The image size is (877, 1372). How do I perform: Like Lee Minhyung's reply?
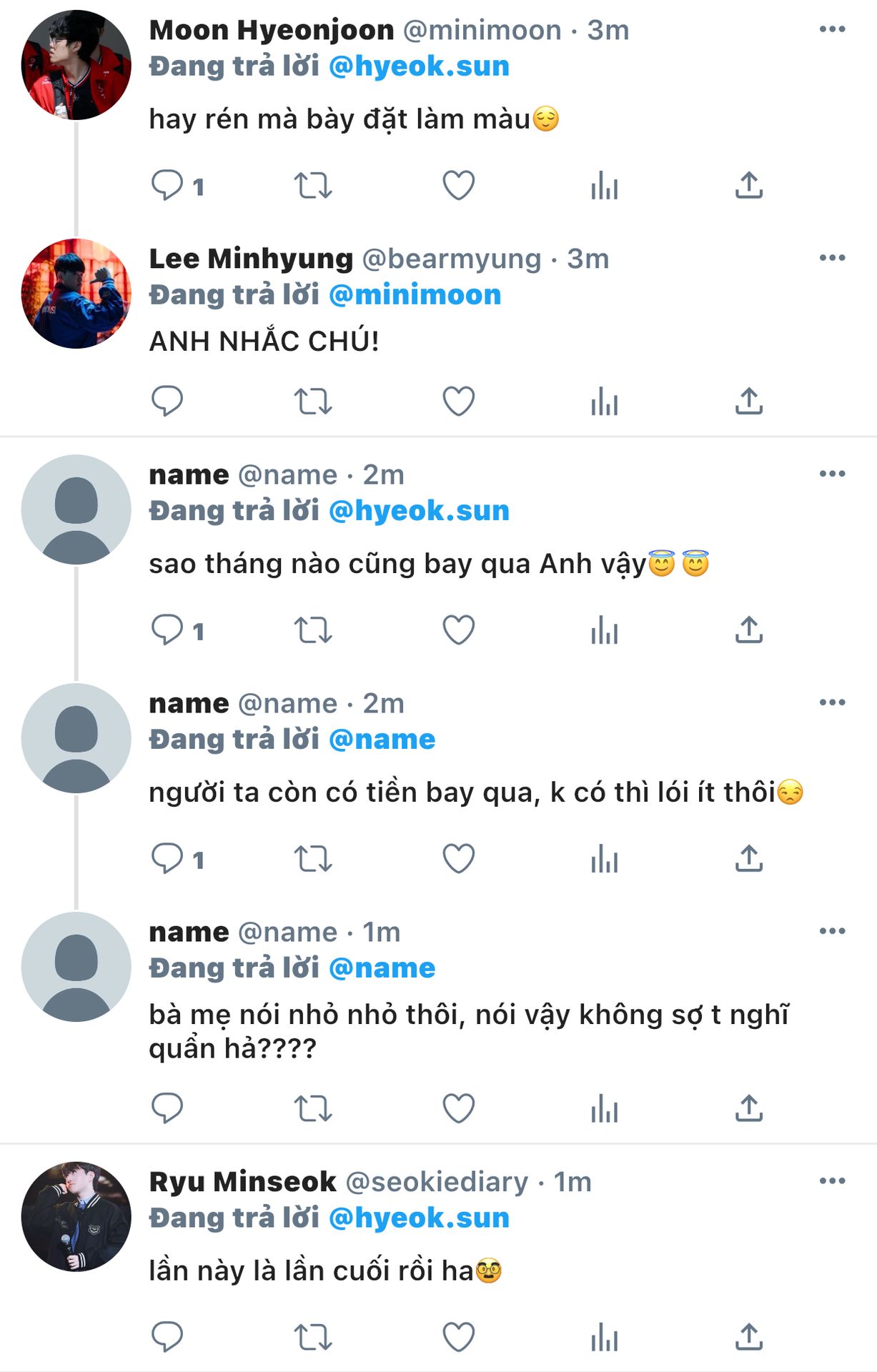click(458, 401)
